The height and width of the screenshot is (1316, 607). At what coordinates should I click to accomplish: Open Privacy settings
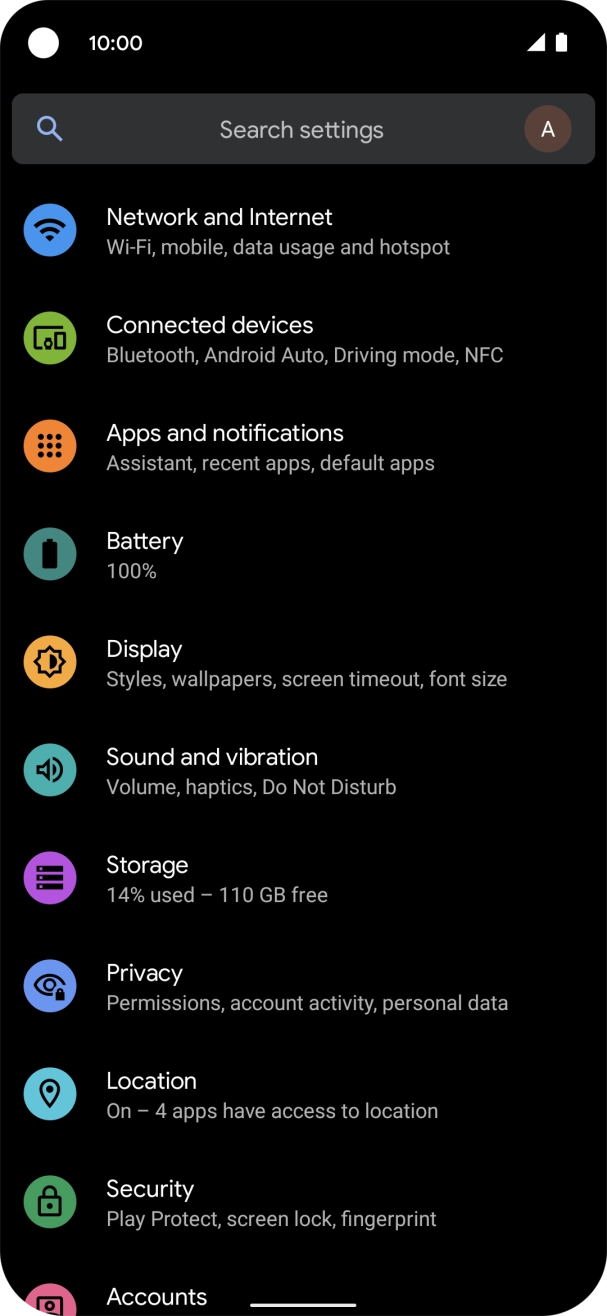point(303,987)
